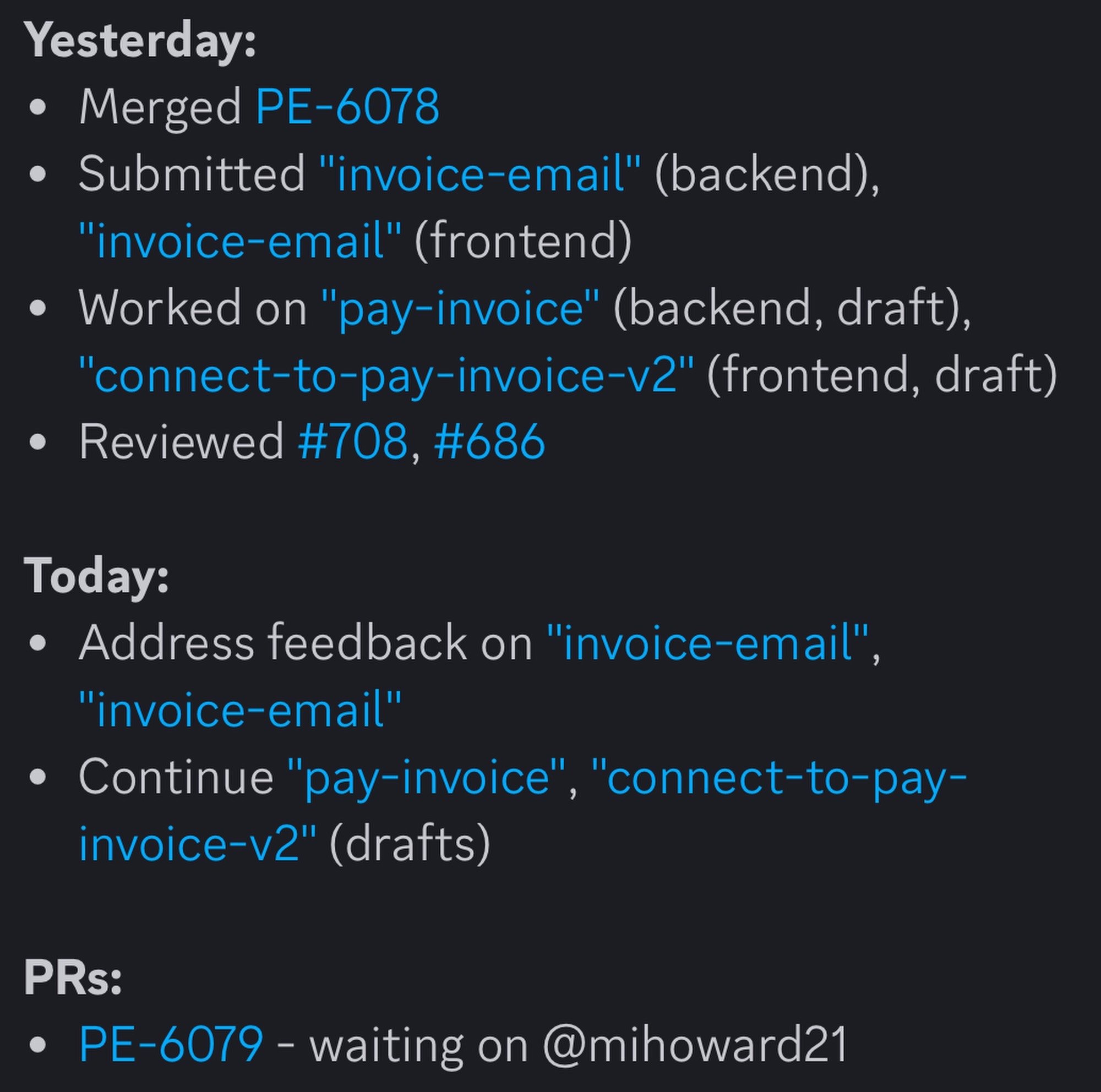Open the "invoice-email" backend link under Yesterday
1101x1092 pixels.
pyautogui.click(x=480, y=174)
